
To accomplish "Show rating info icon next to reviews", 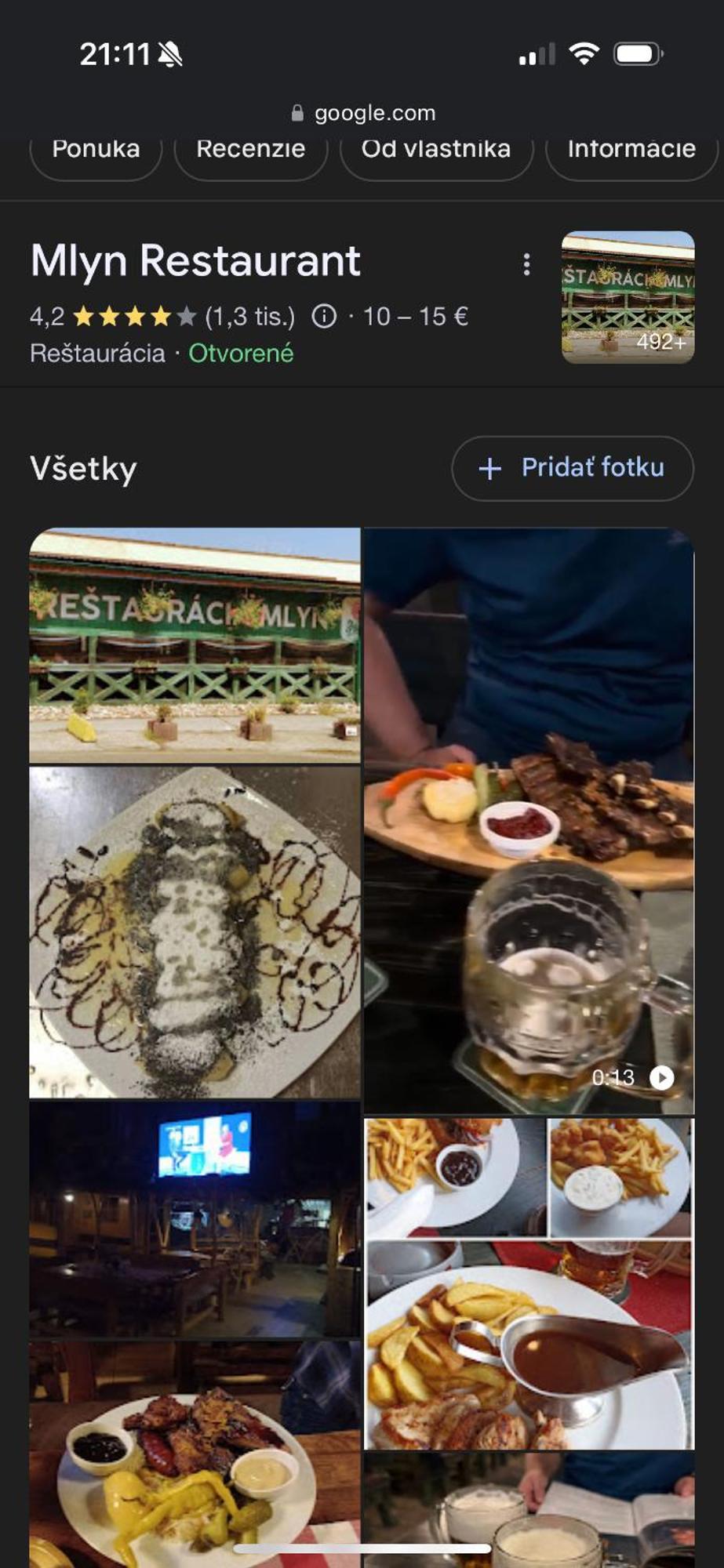I will [x=324, y=317].
